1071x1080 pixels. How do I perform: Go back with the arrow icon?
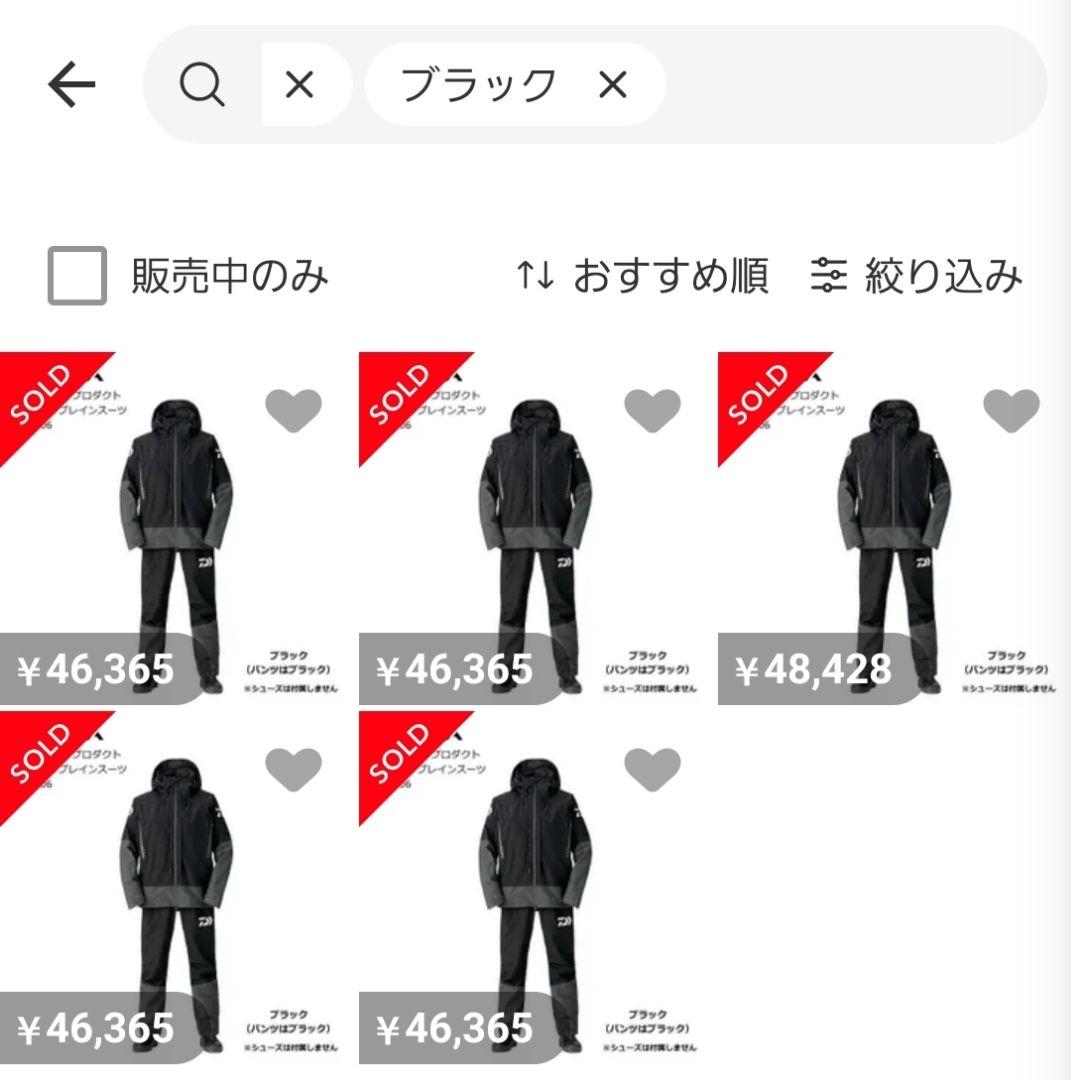[72, 86]
